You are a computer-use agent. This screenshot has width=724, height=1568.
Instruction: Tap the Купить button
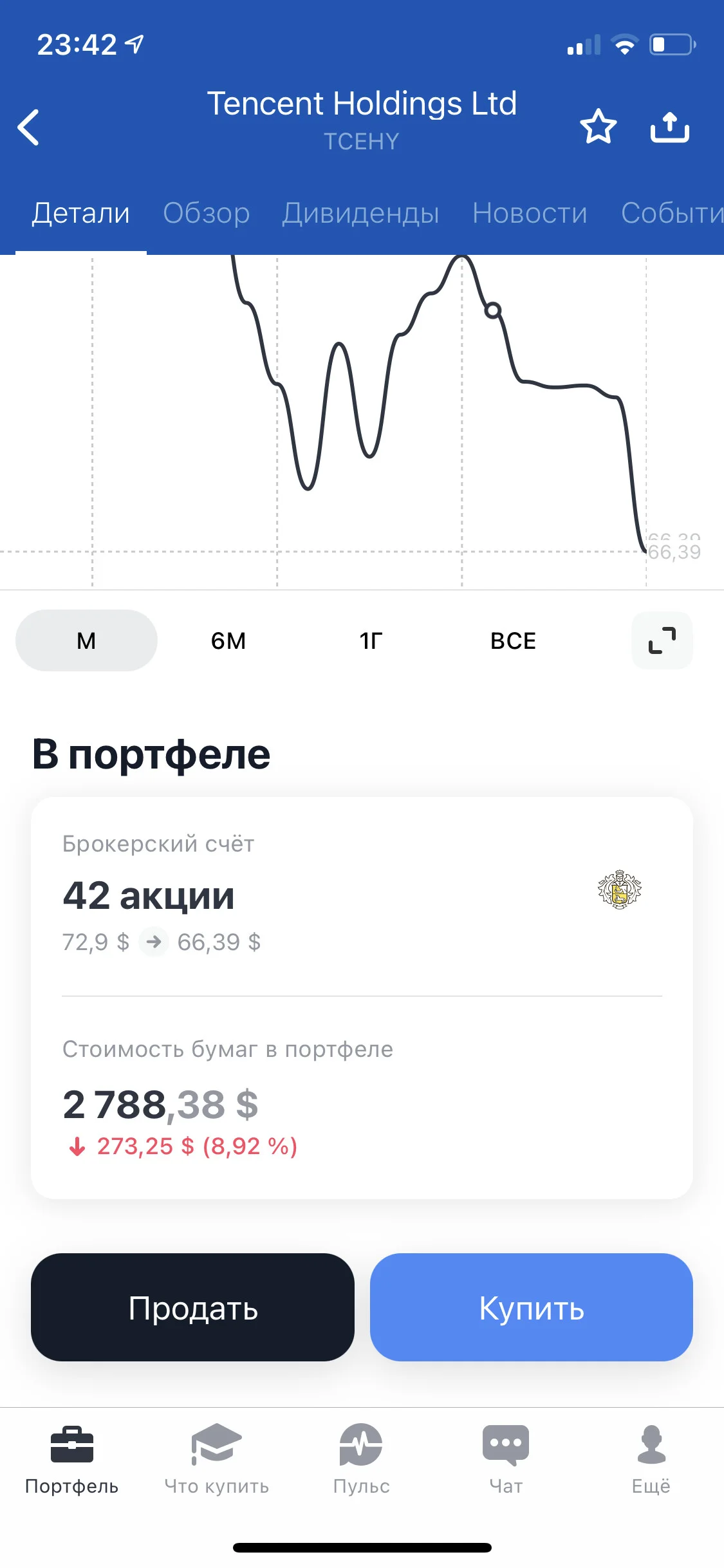point(532,1307)
